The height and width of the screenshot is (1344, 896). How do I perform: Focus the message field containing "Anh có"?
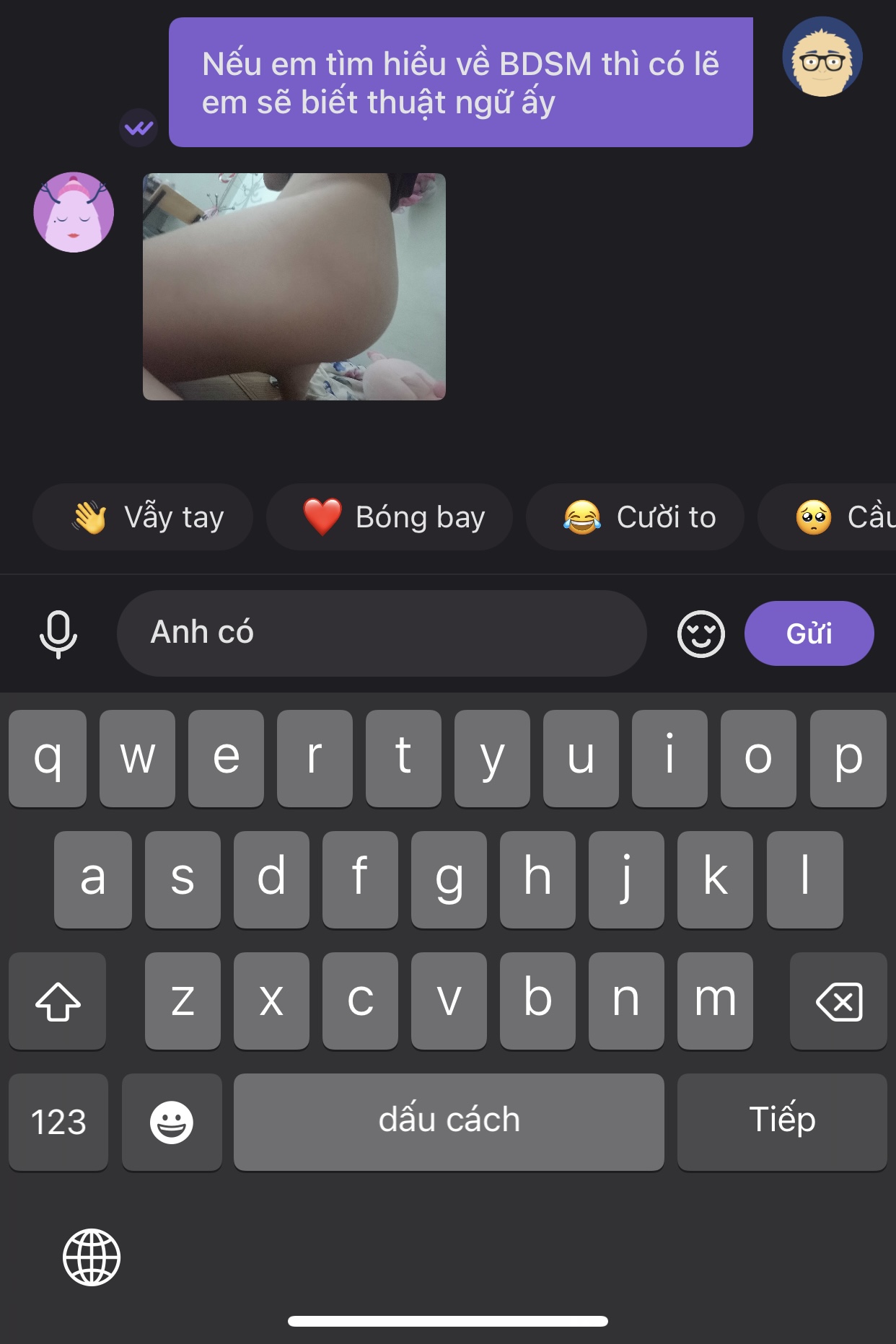pyautogui.click(x=381, y=633)
